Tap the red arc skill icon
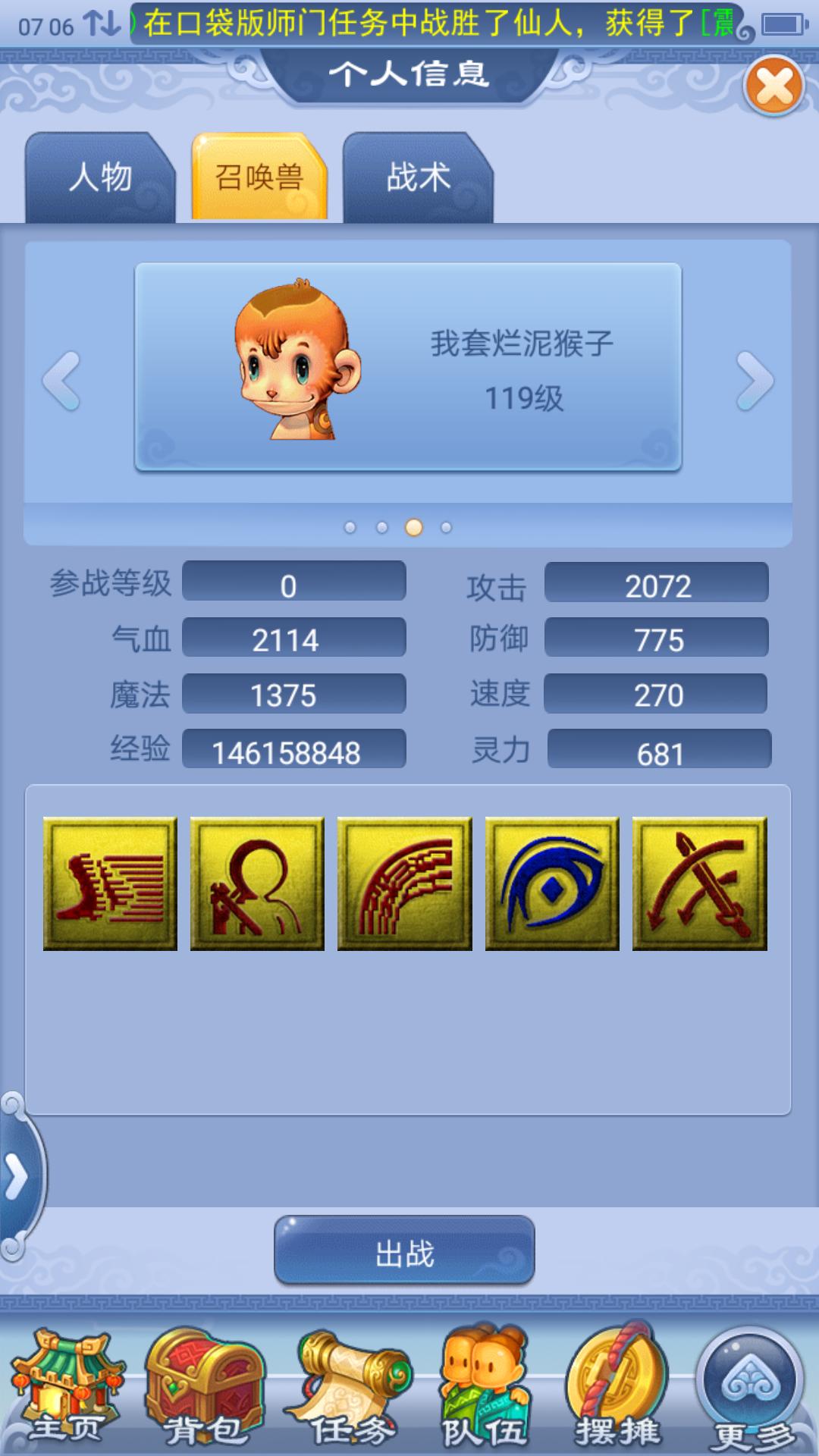819x1456 pixels. point(404,883)
